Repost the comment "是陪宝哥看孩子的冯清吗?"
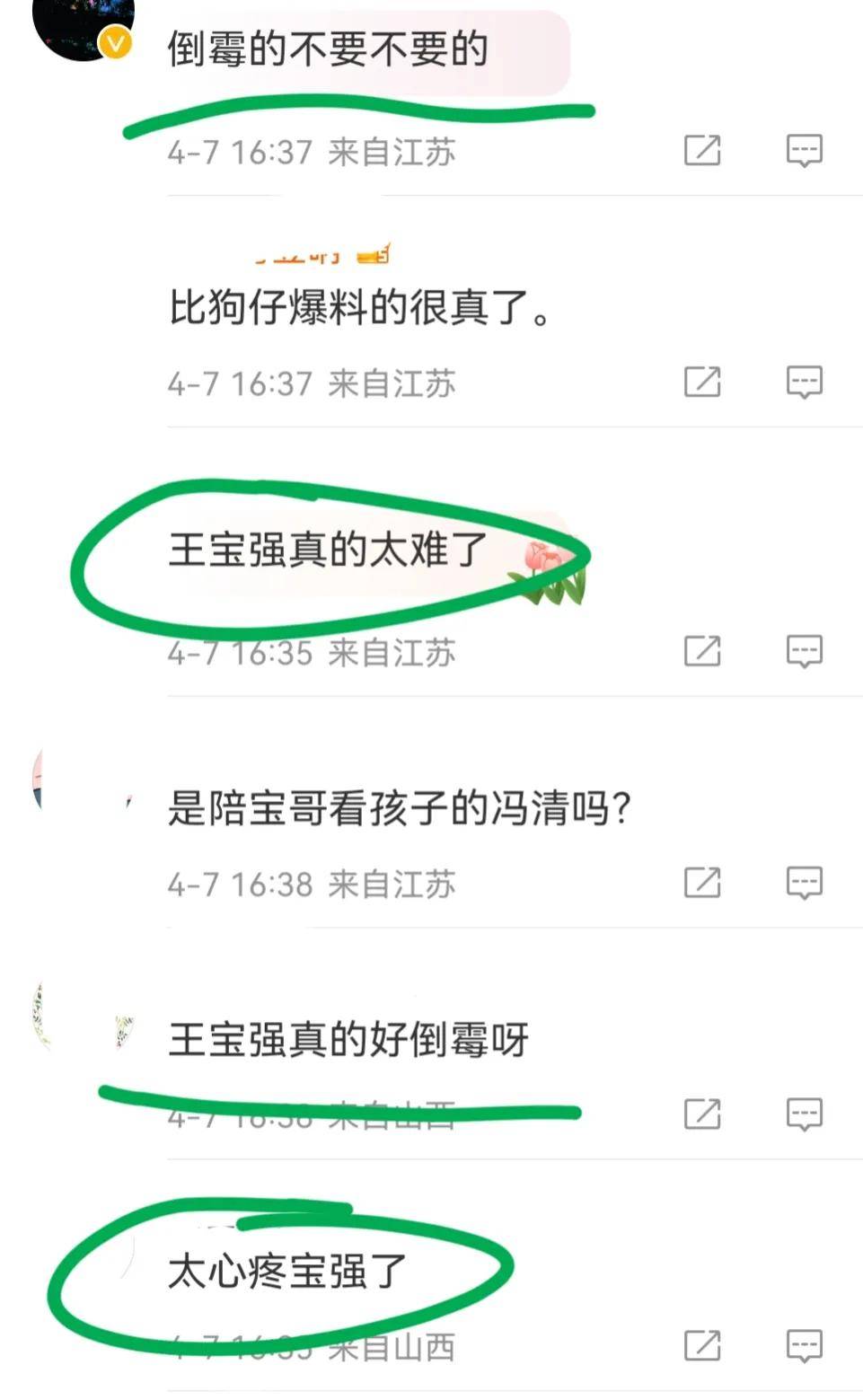The width and height of the screenshot is (863, 1400). click(x=702, y=882)
